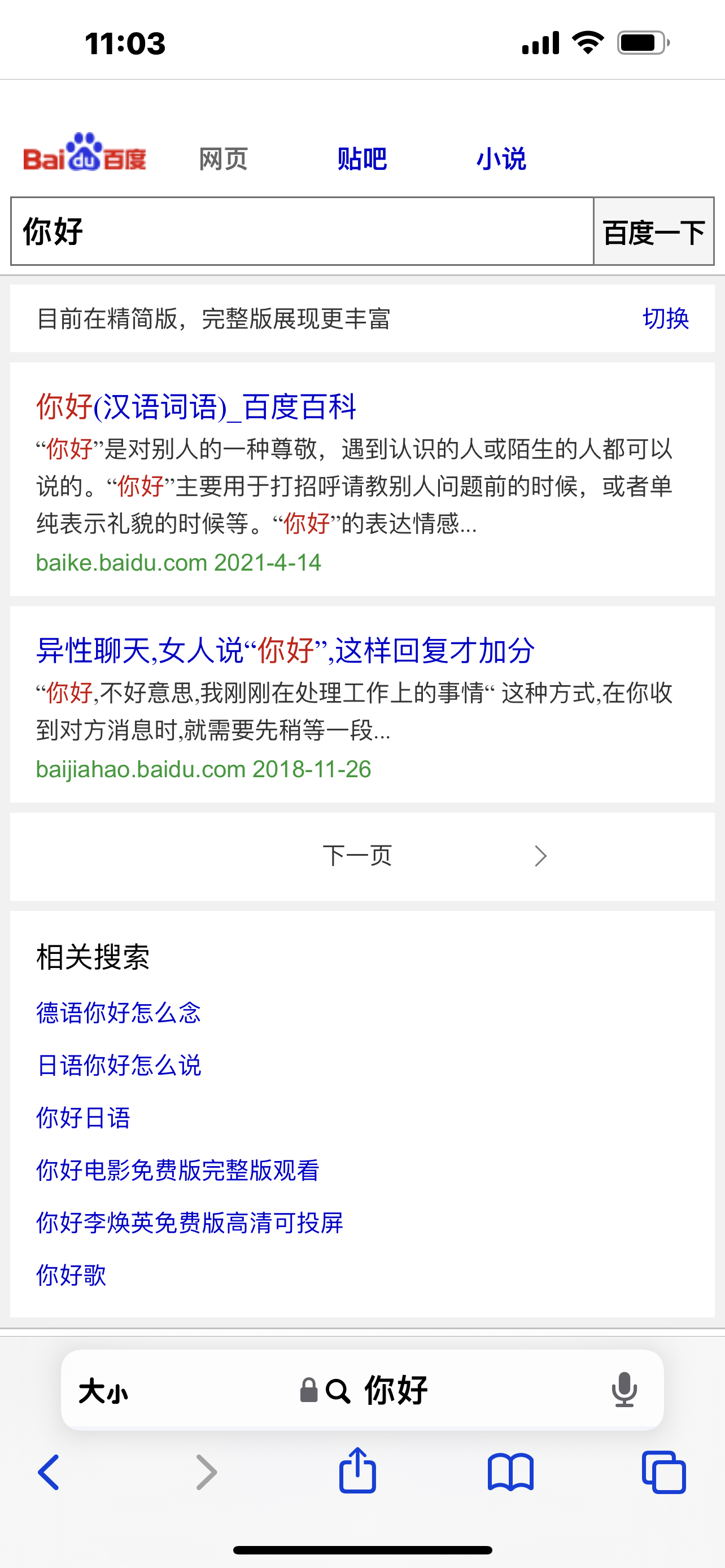725x1568 pixels.
Task: Select related search 你好日语
Action: click(84, 1118)
